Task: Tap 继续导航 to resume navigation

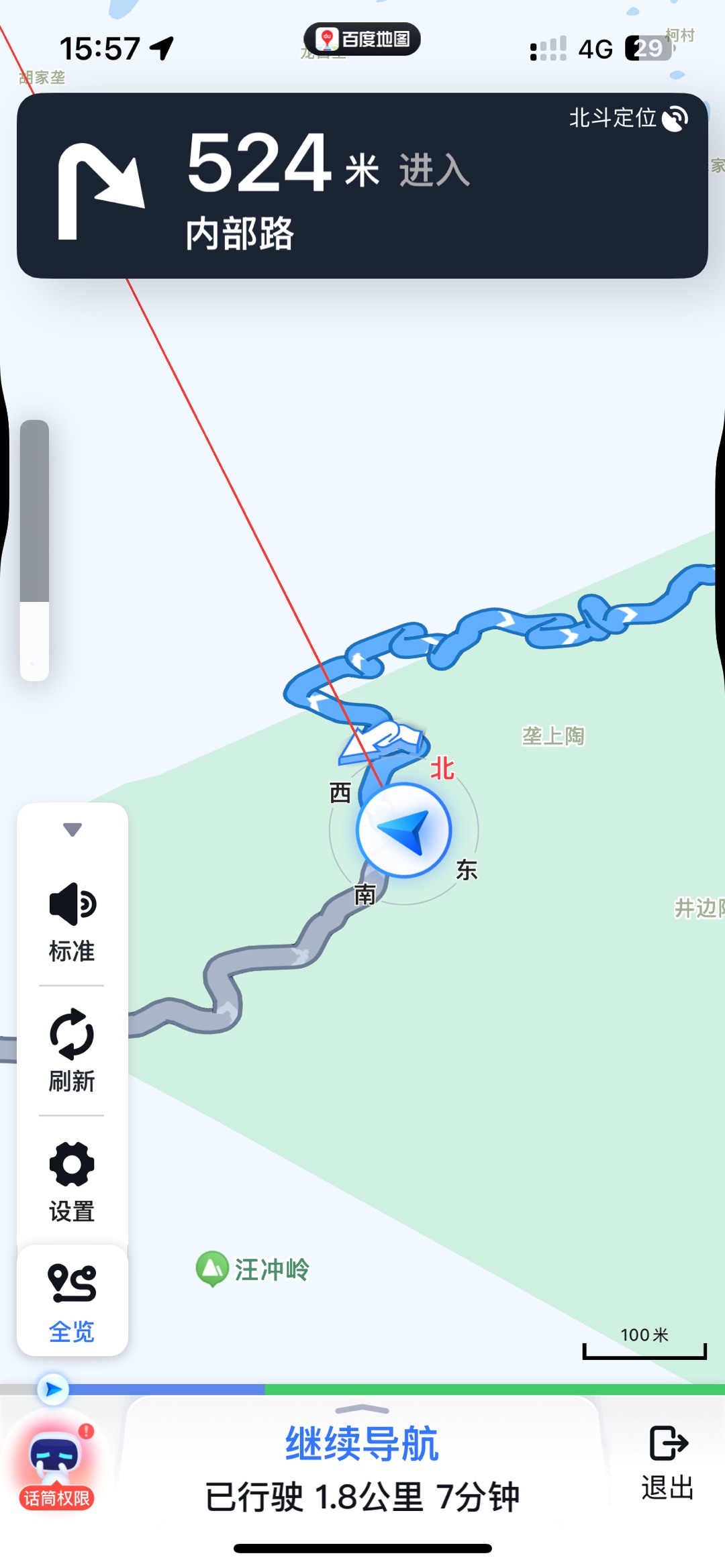Action: (362, 1444)
